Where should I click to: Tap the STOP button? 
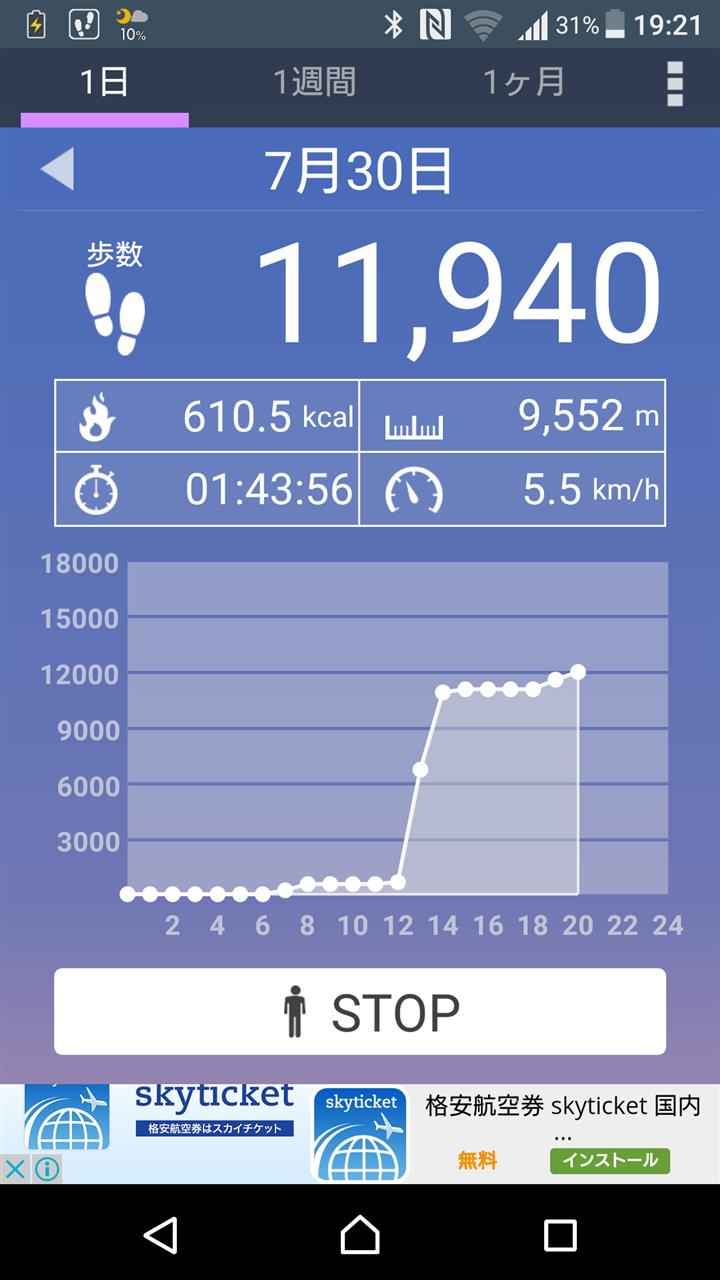point(360,1011)
